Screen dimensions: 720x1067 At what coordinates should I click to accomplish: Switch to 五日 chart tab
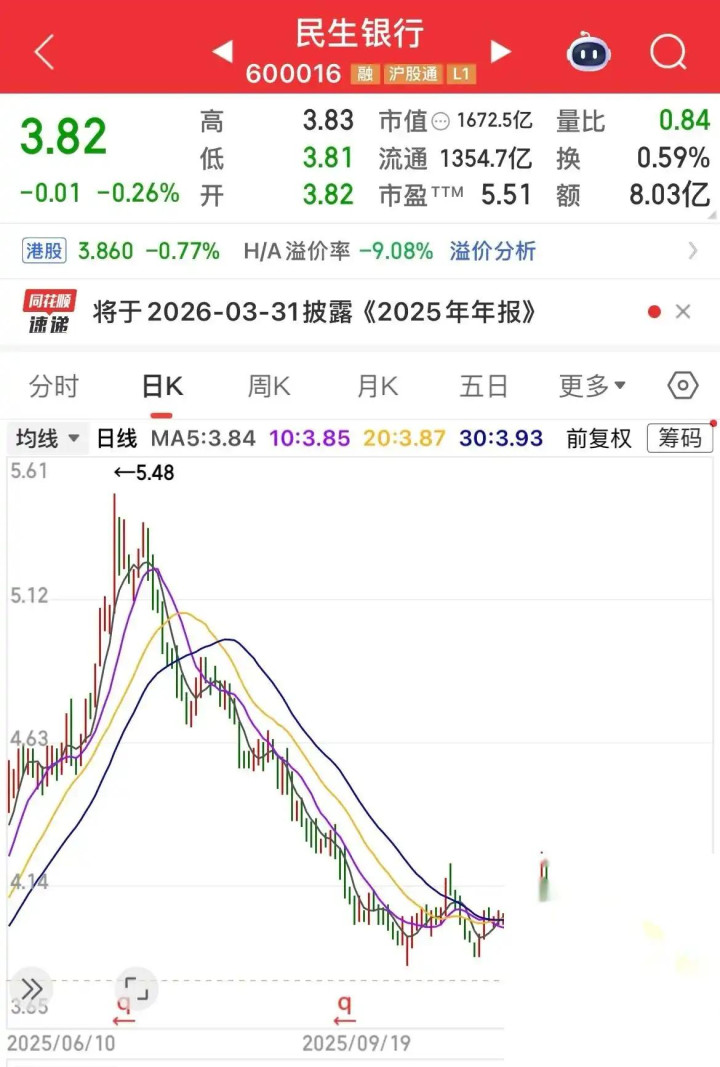coord(484,386)
